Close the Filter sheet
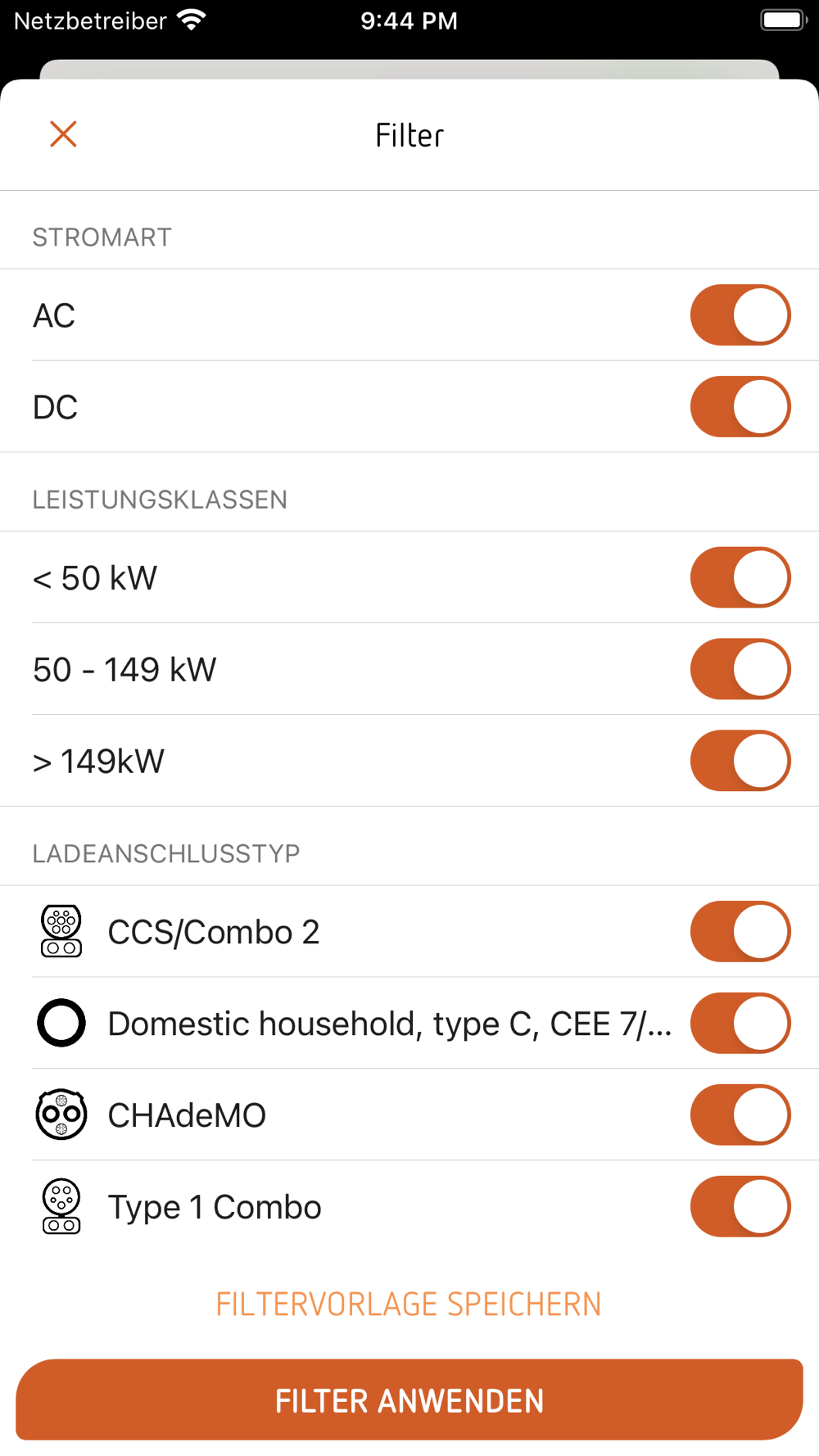Viewport: 819px width, 1456px height. 63,134
